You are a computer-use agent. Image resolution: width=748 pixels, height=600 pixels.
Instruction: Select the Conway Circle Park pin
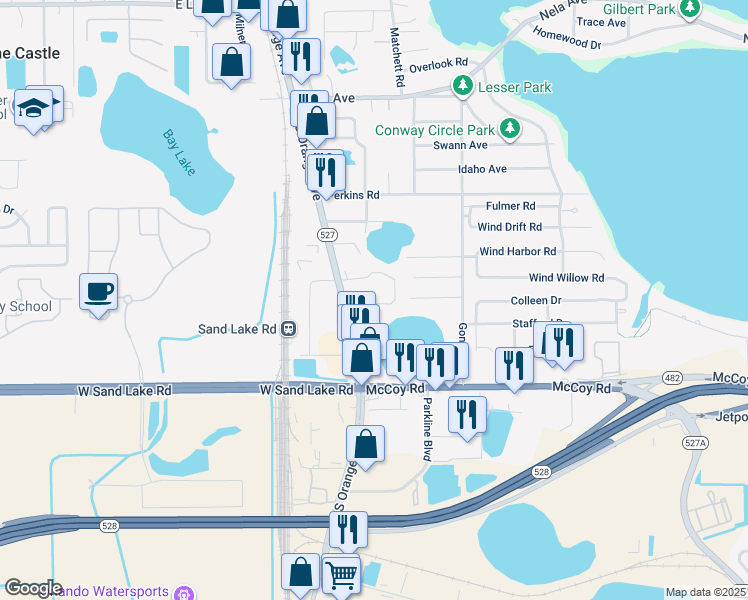(510, 129)
